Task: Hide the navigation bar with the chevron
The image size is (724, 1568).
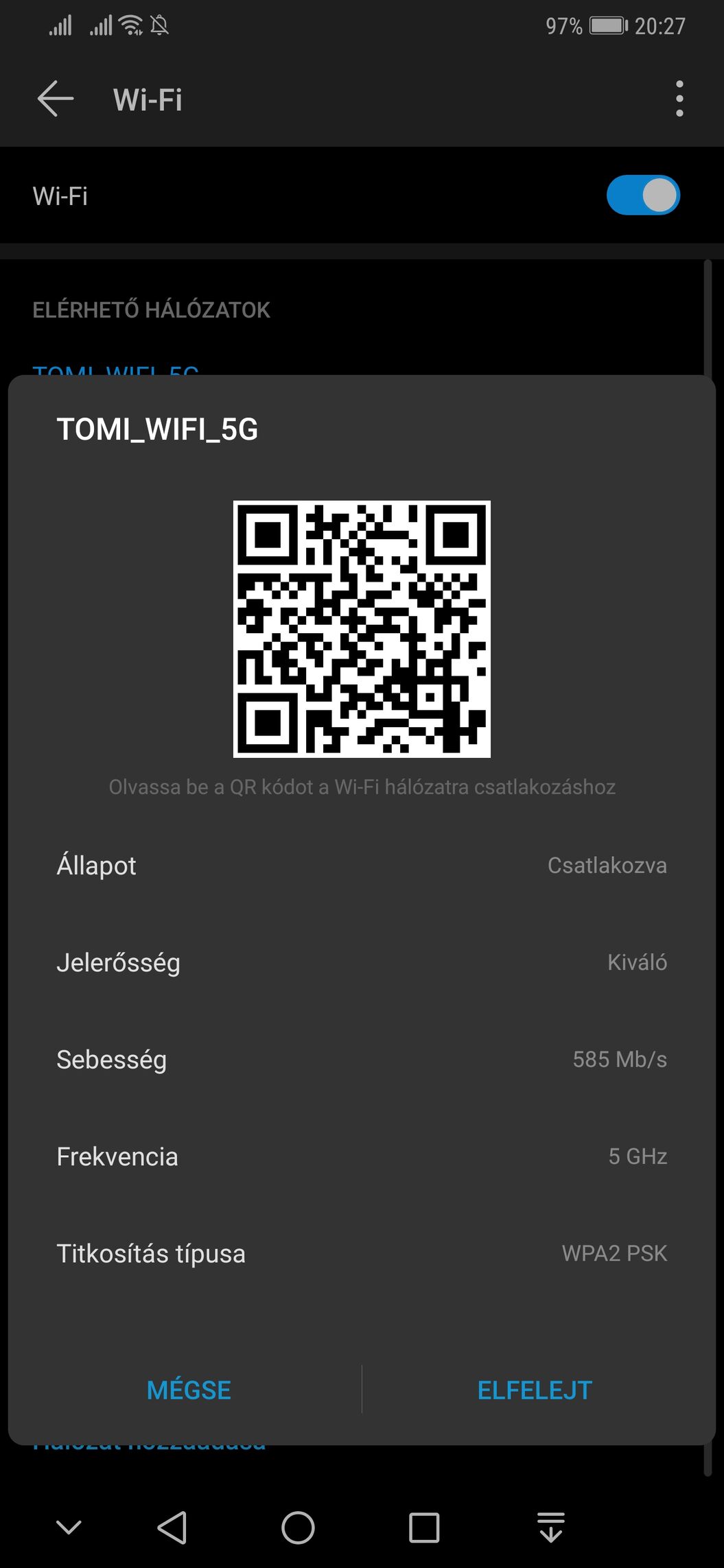Action: pyautogui.click(x=69, y=1527)
